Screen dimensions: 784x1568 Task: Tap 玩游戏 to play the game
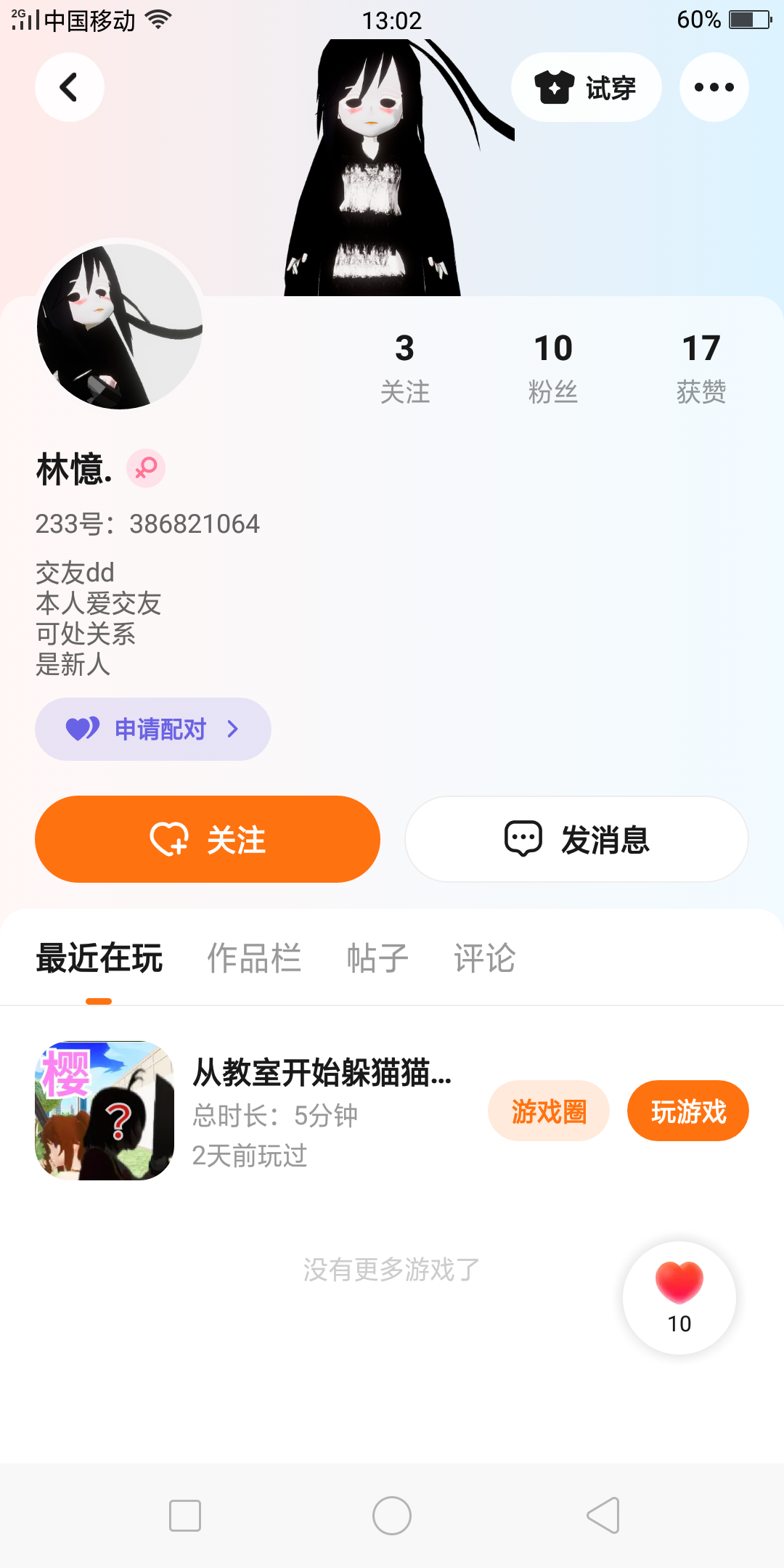coord(687,1111)
